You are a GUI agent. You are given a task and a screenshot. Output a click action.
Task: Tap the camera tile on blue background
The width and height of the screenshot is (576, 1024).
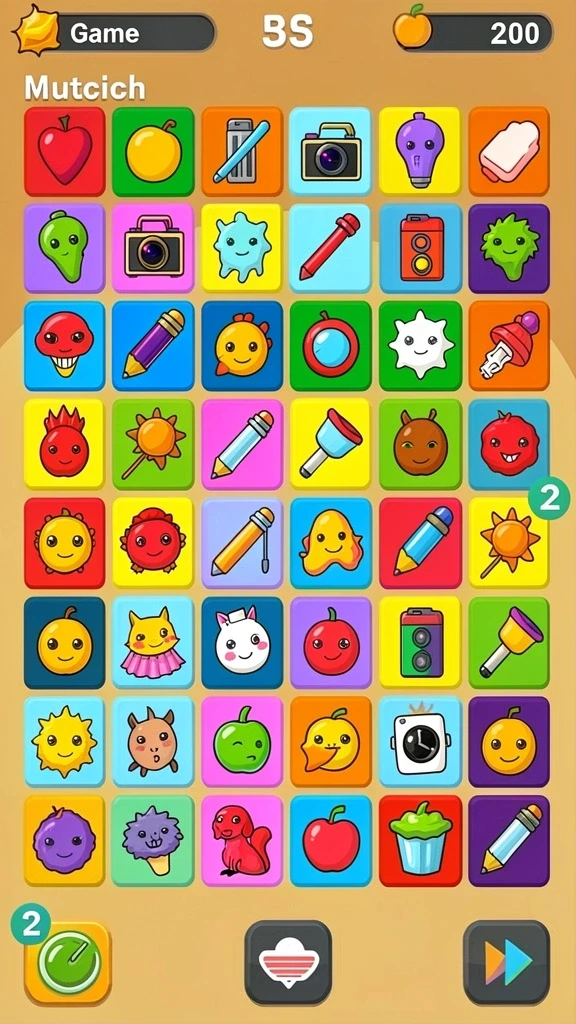(330, 152)
